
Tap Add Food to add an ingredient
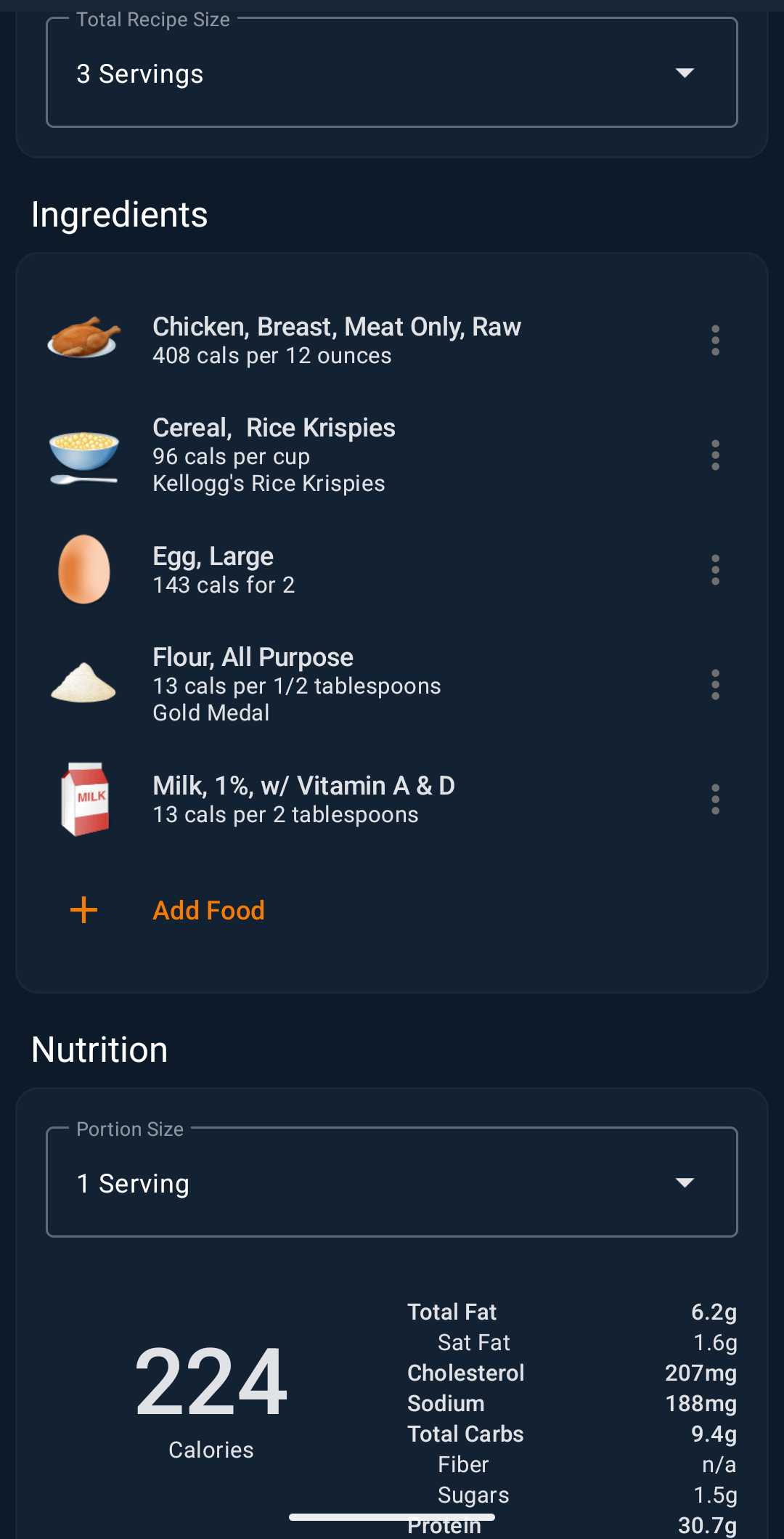click(208, 910)
